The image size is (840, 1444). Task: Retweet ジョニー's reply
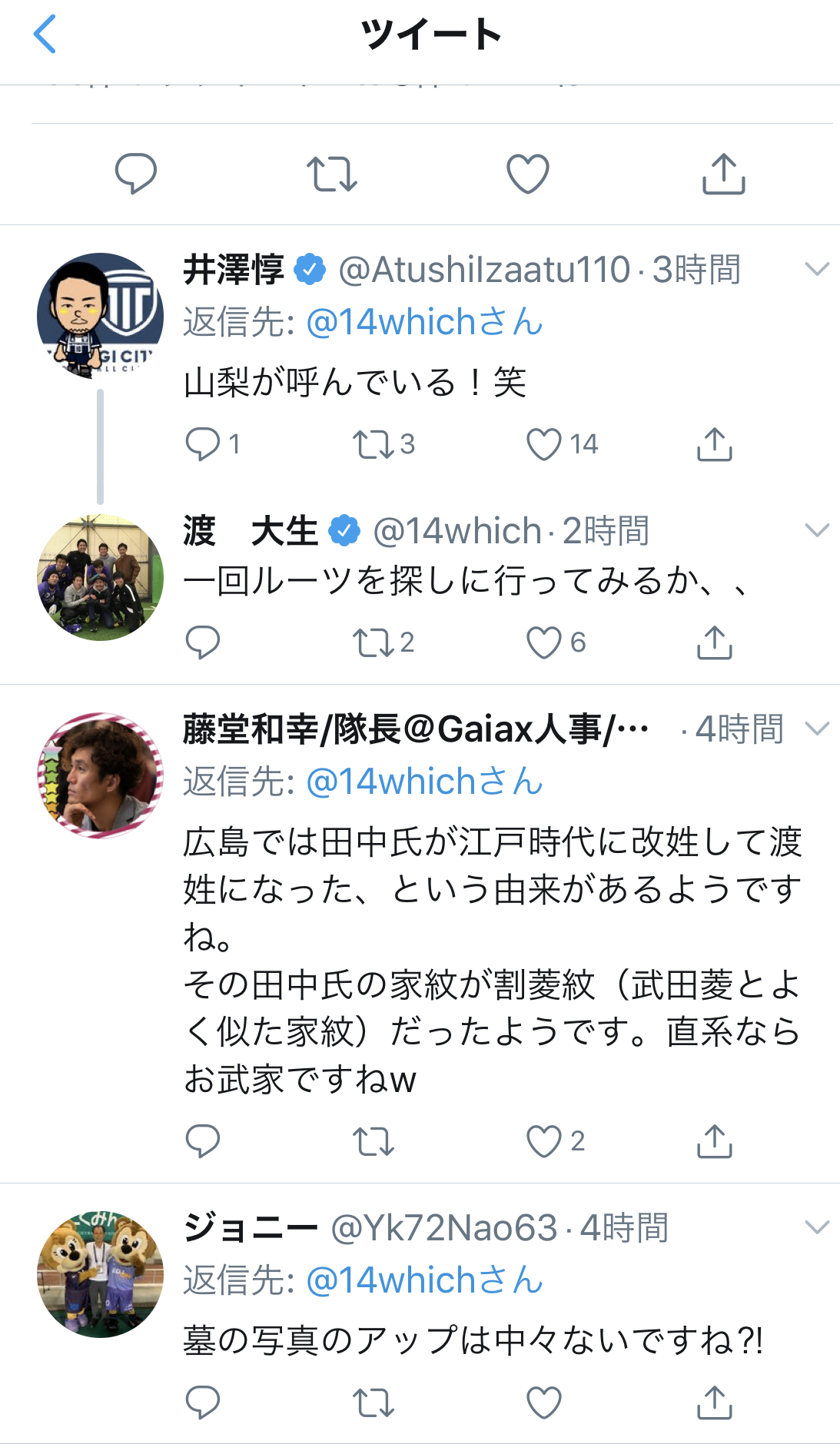point(374,1403)
